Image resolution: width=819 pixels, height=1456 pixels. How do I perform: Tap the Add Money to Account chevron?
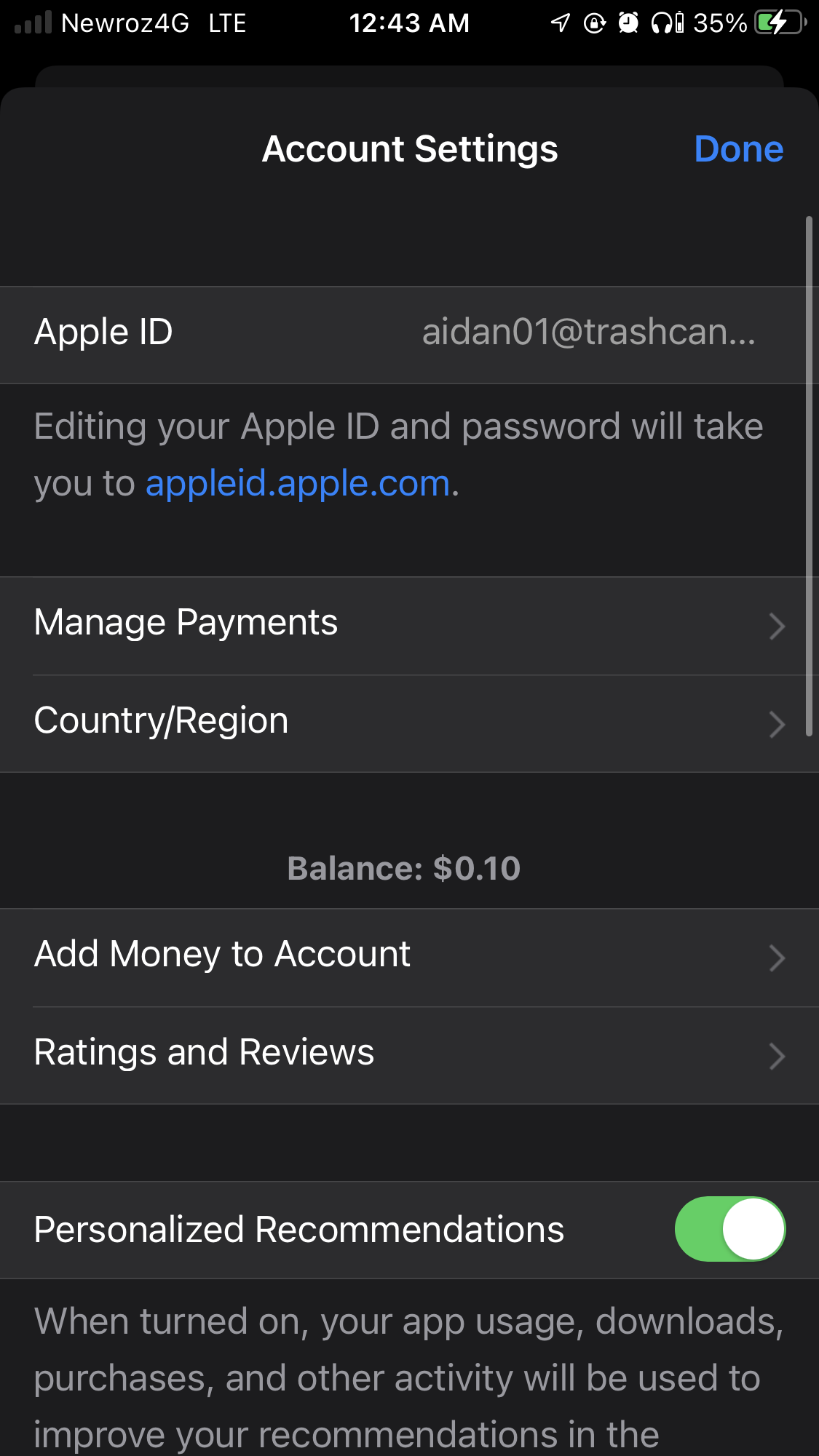tap(778, 958)
